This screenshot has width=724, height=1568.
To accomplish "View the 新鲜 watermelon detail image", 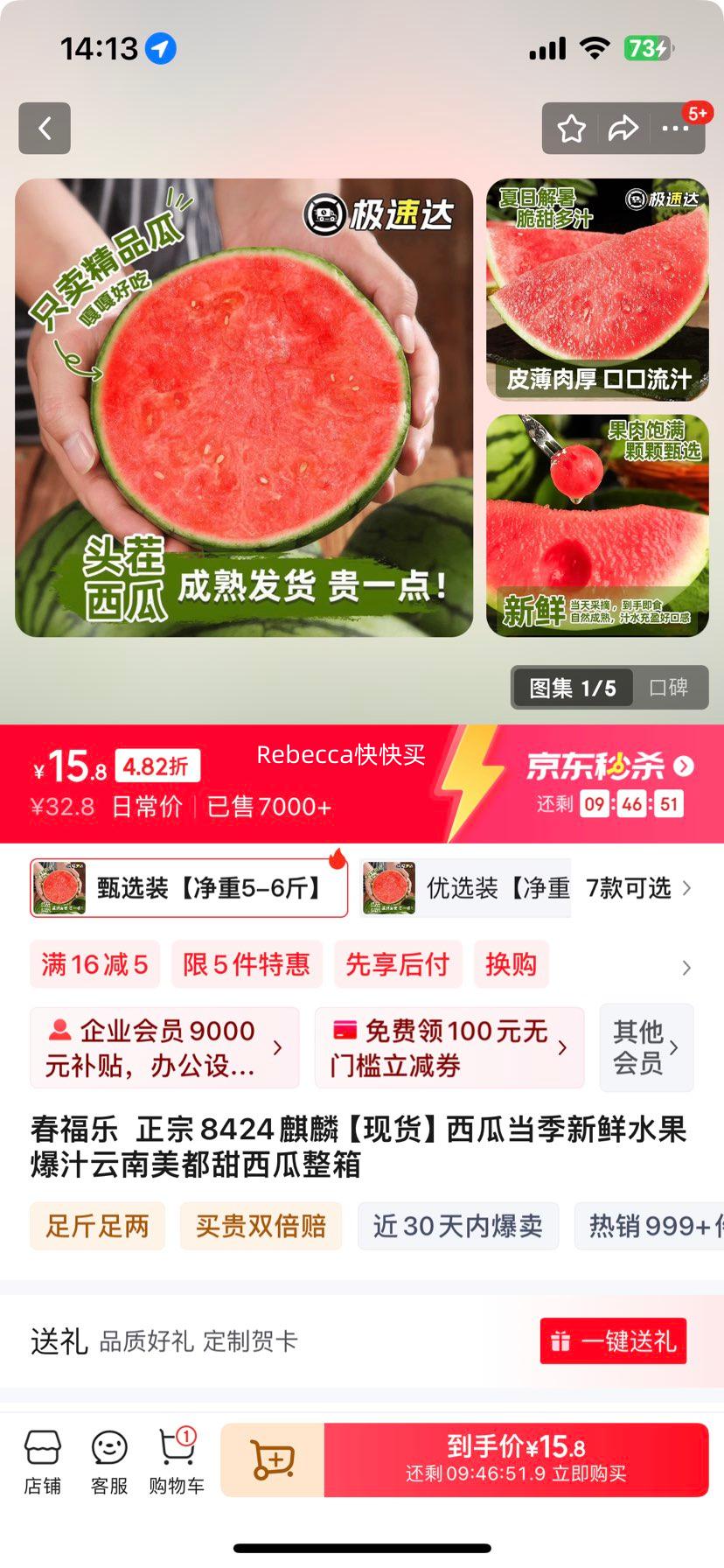I will (597, 527).
